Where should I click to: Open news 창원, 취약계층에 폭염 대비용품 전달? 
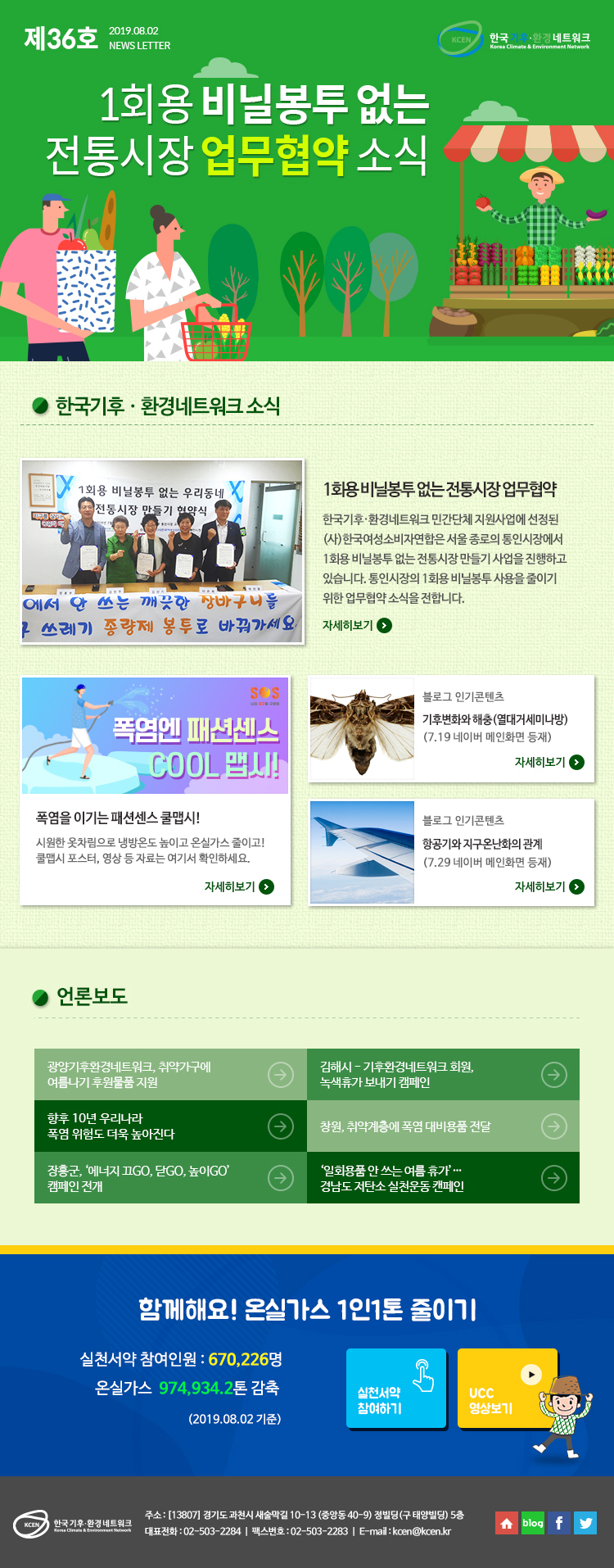443,1126
